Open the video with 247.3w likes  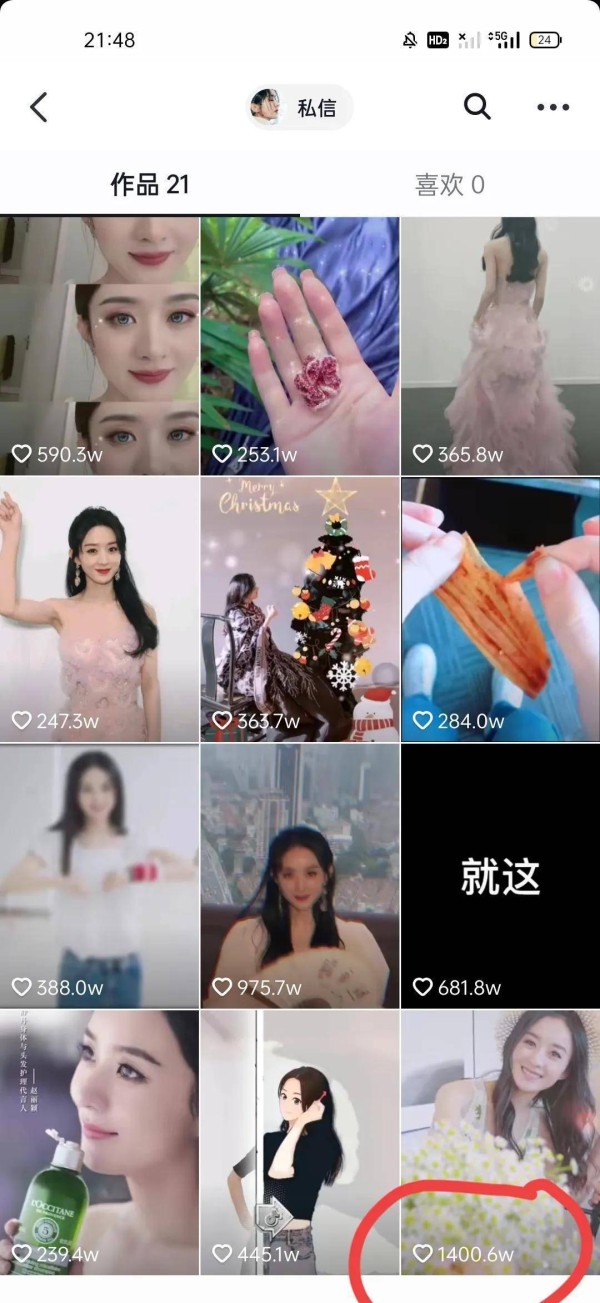pyautogui.click(x=99, y=609)
